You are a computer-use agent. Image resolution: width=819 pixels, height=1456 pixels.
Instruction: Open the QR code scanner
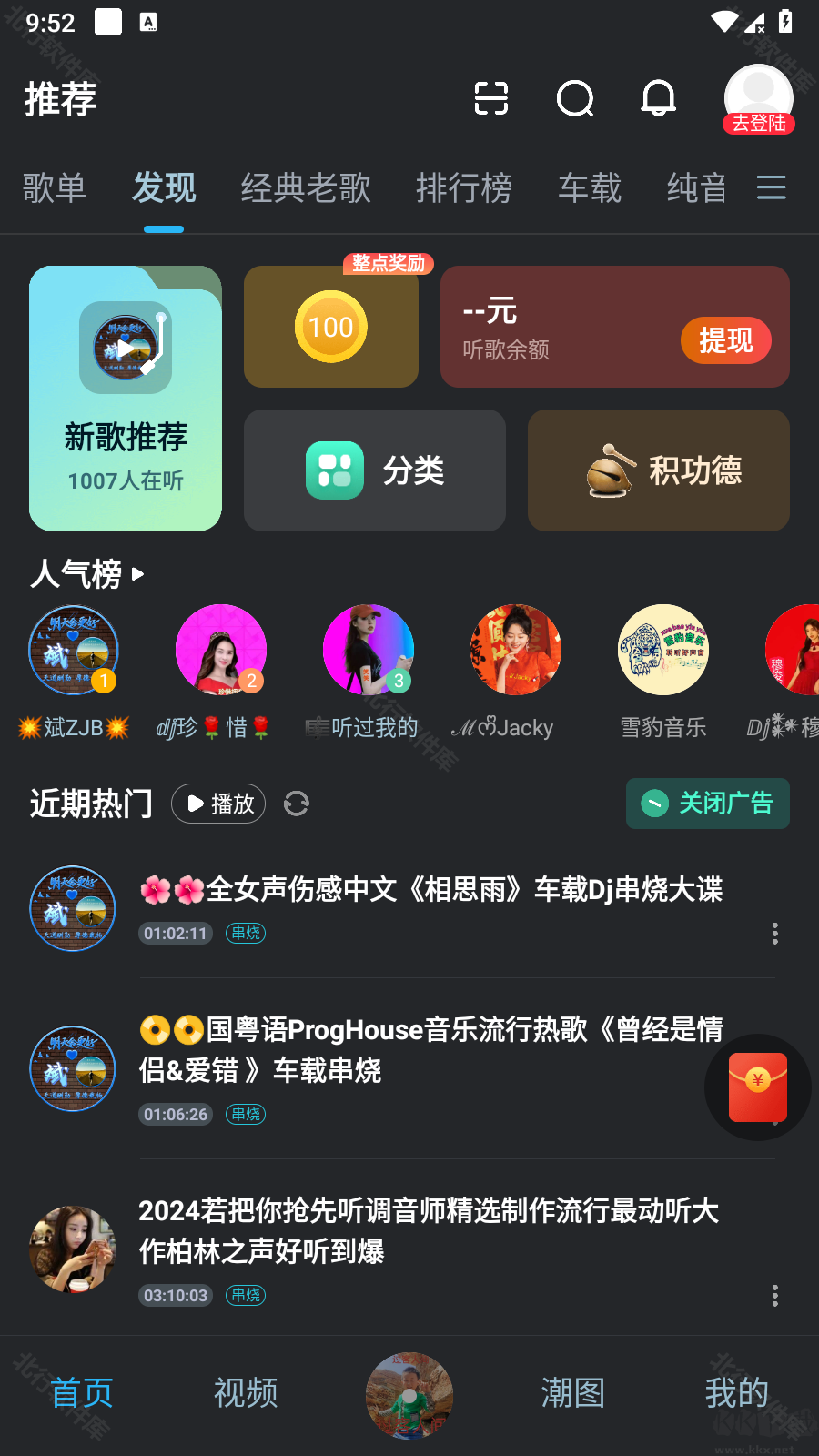(491, 99)
